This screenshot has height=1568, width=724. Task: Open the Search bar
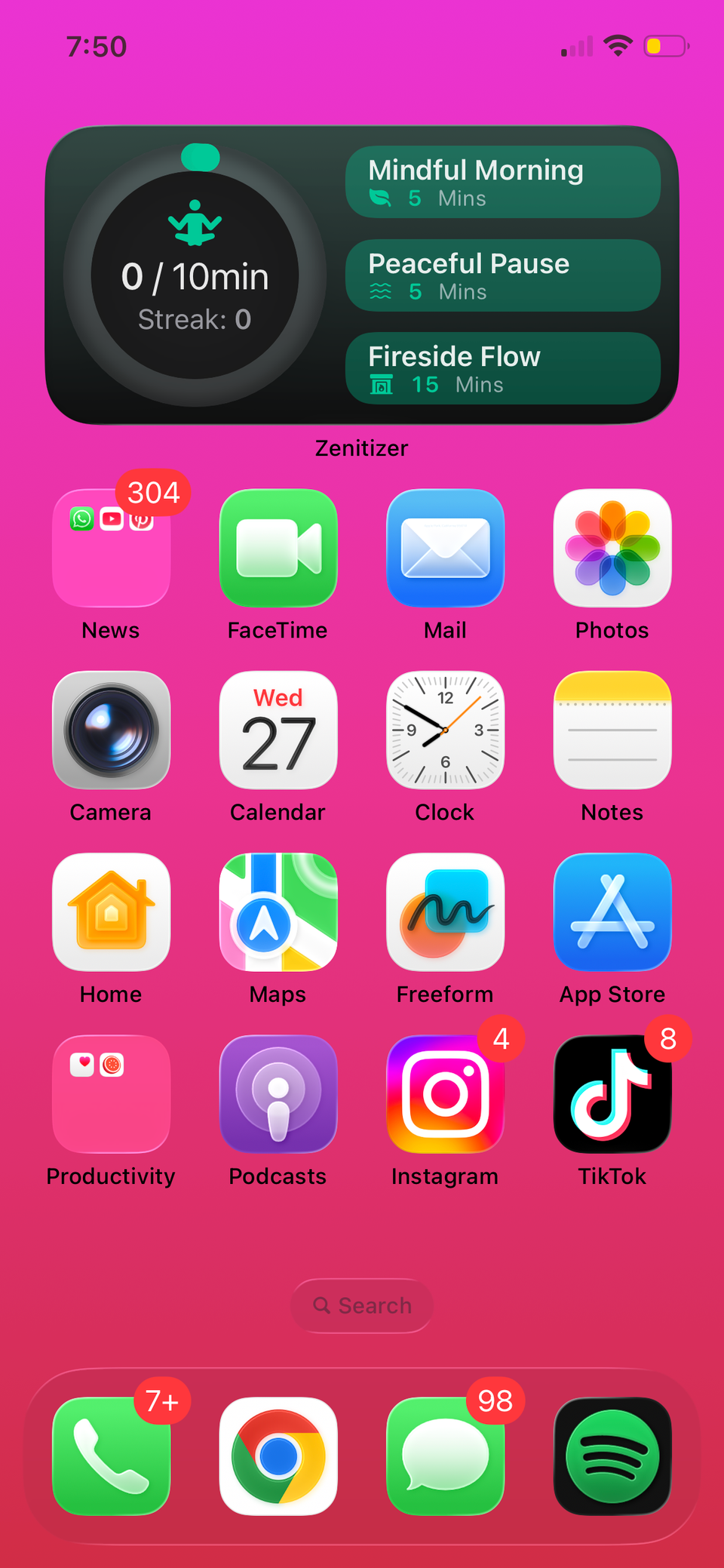point(362,1305)
